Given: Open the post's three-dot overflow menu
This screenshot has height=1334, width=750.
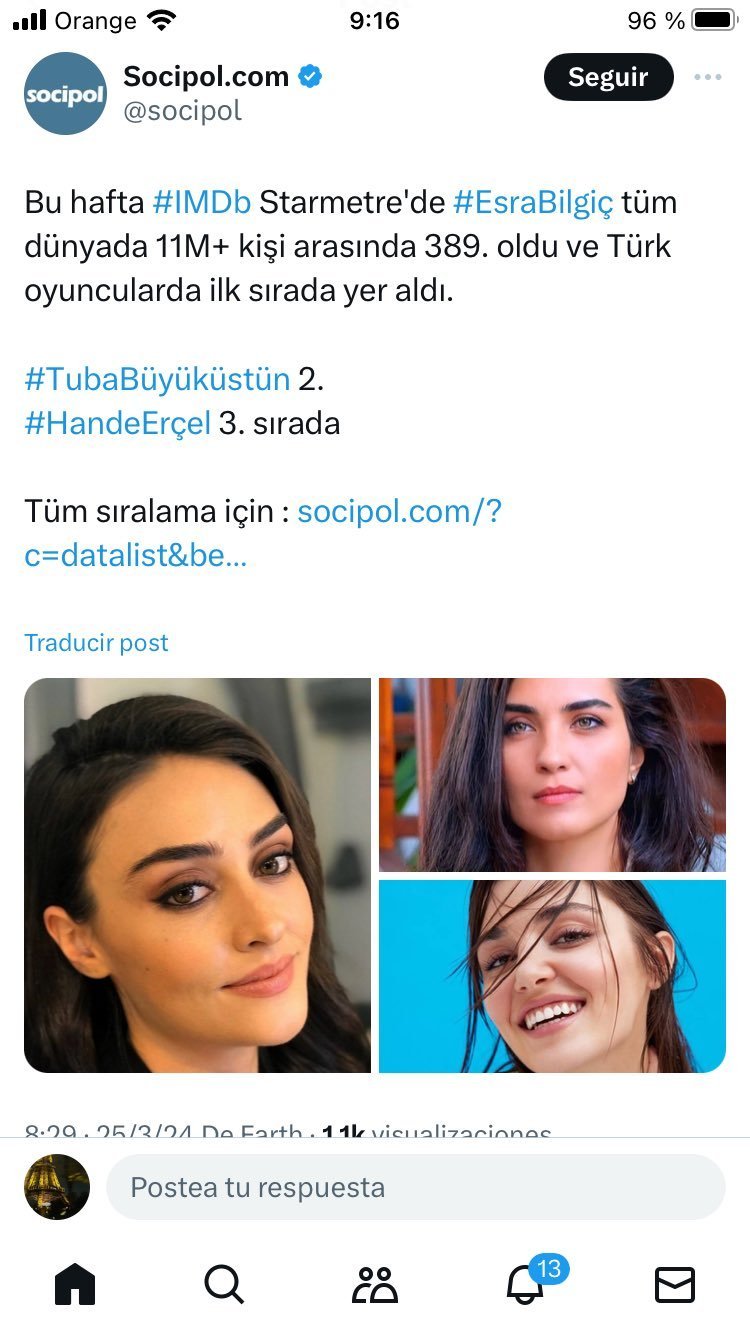Looking at the screenshot, I should click(x=707, y=77).
